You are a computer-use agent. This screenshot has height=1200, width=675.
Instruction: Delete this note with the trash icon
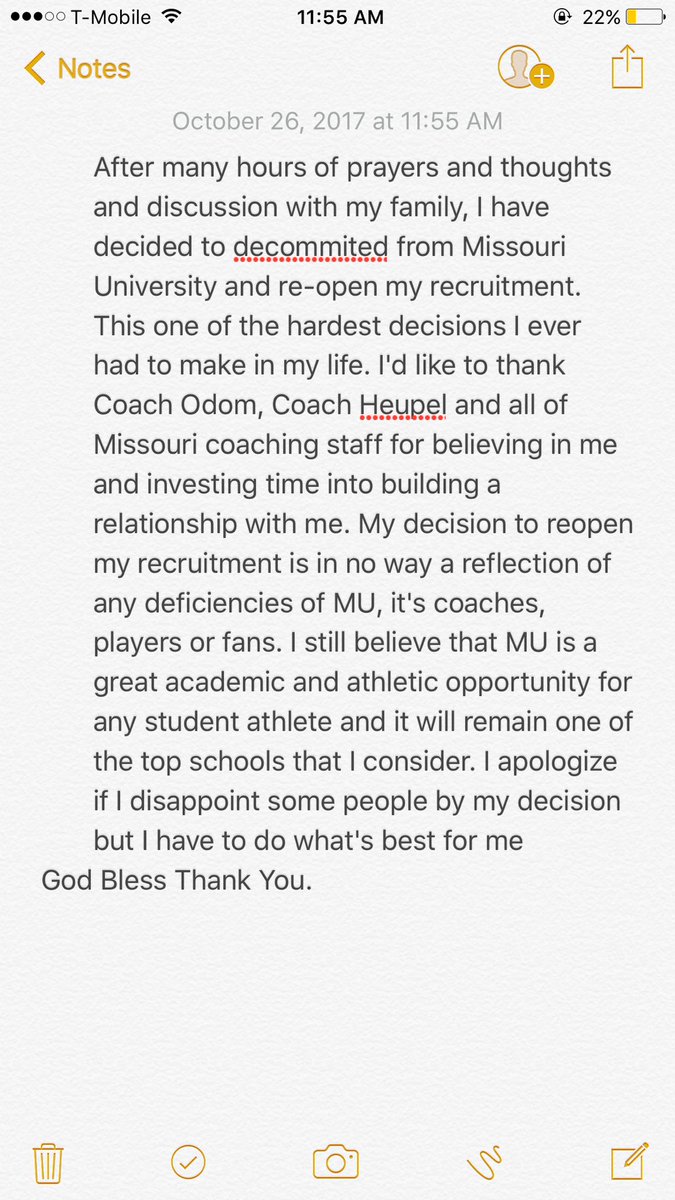click(48, 1162)
